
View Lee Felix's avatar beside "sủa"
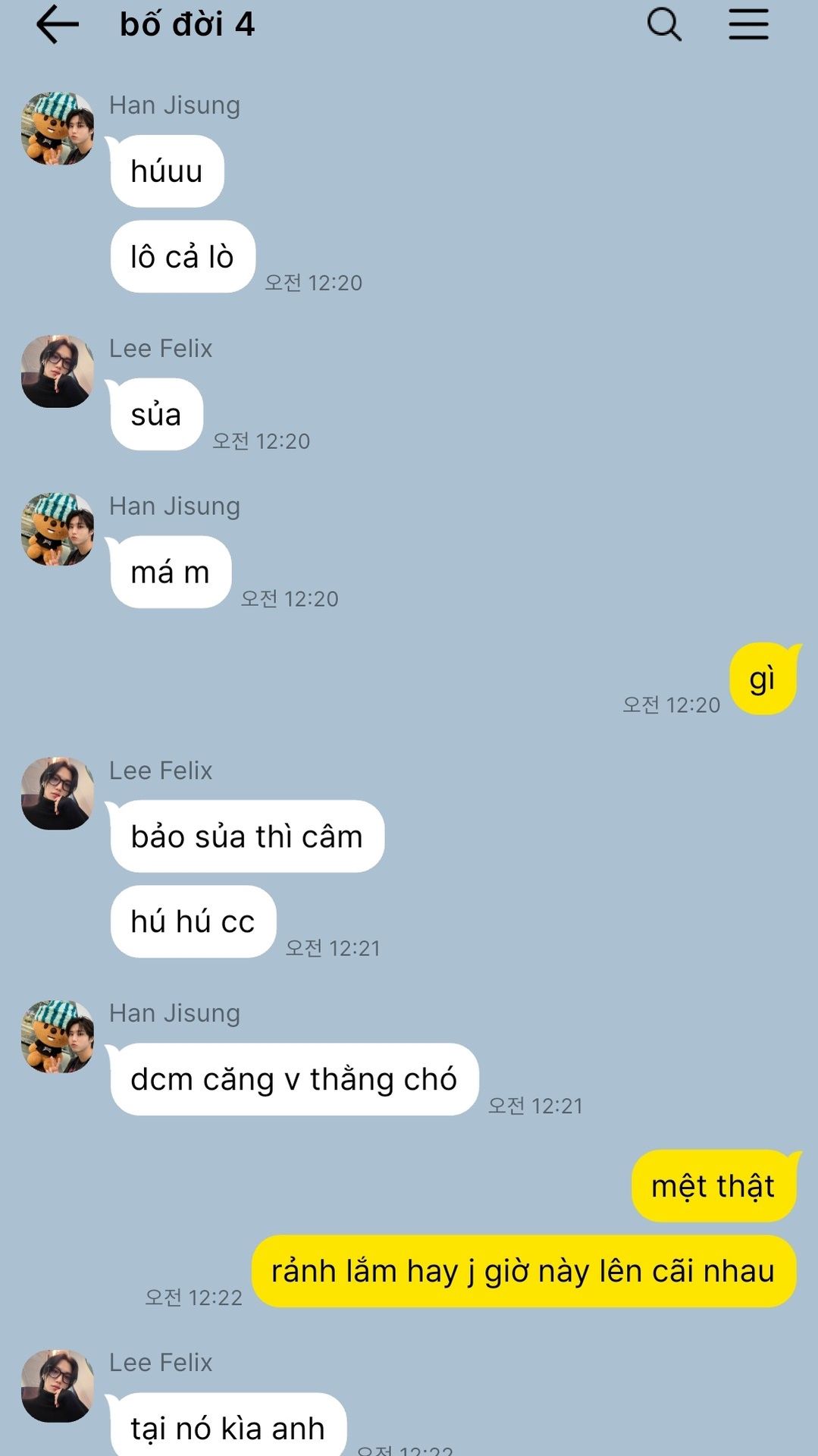coord(58,372)
